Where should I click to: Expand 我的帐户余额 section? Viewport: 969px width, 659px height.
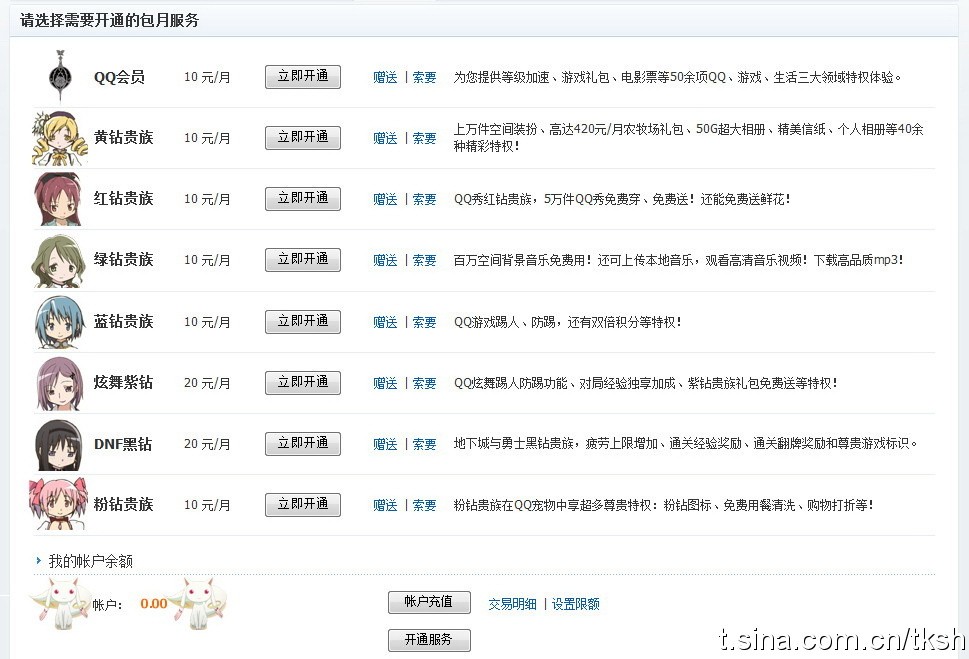90,562
